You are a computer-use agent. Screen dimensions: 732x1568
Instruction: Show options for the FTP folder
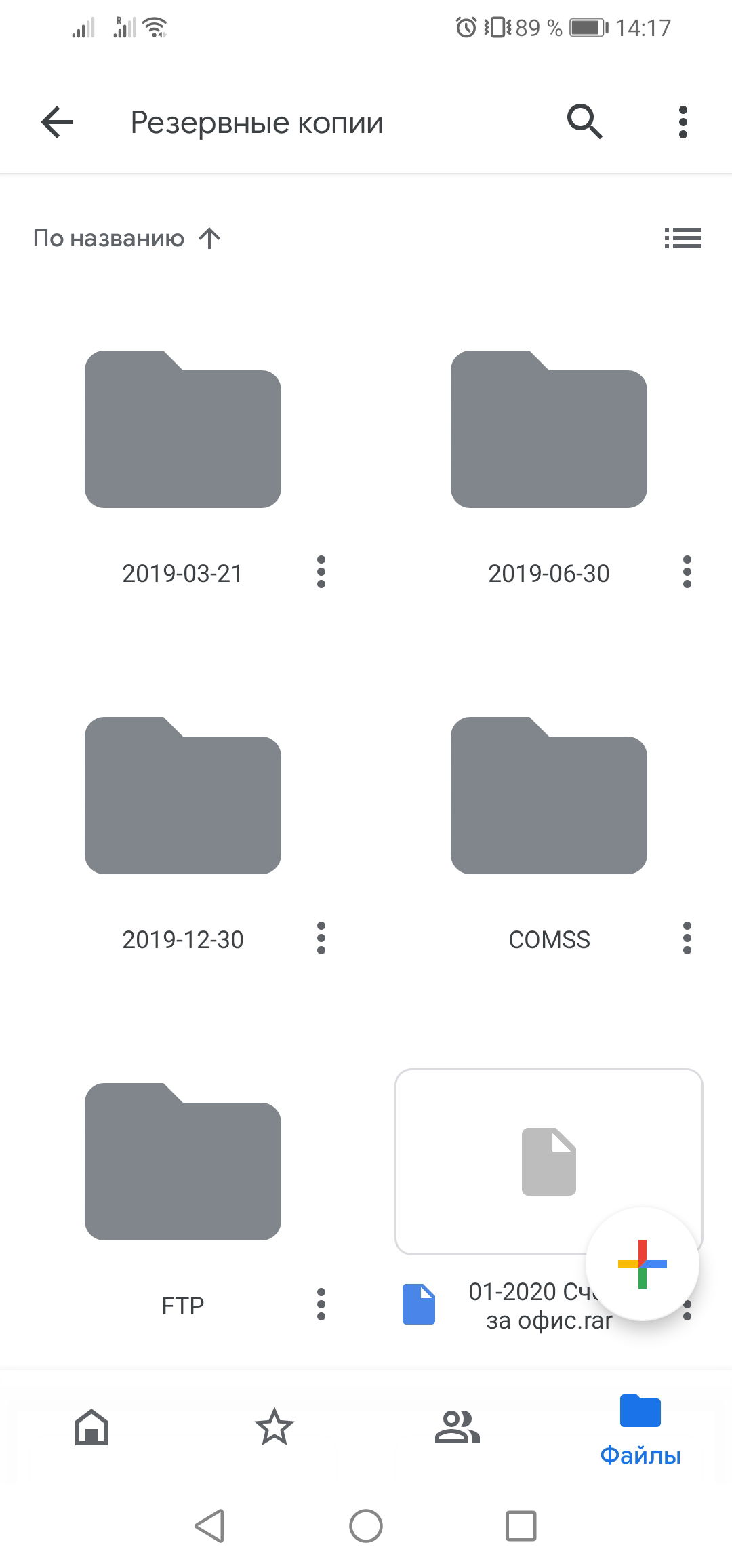pos(321,1304)
